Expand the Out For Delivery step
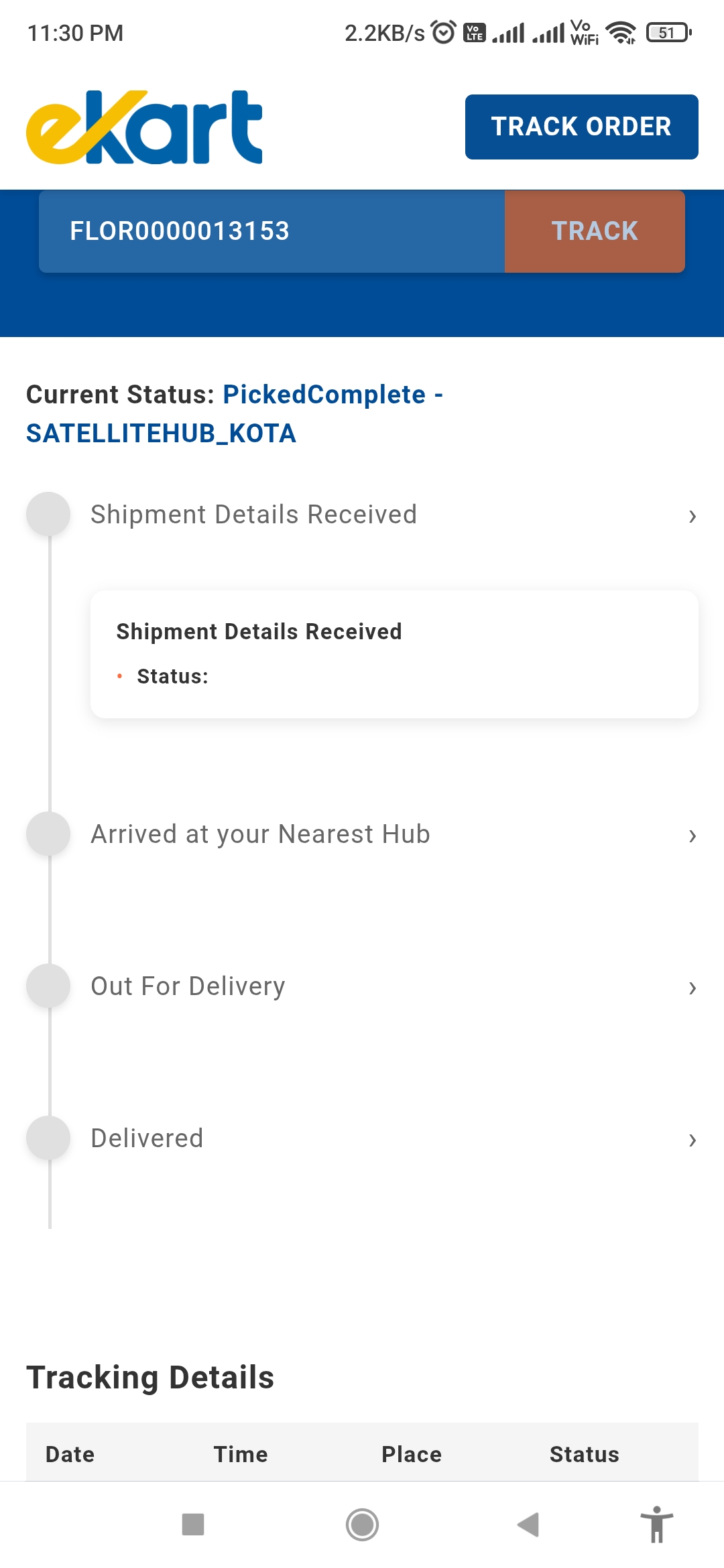Viewport: 724px width, 1568px height. 692,988
